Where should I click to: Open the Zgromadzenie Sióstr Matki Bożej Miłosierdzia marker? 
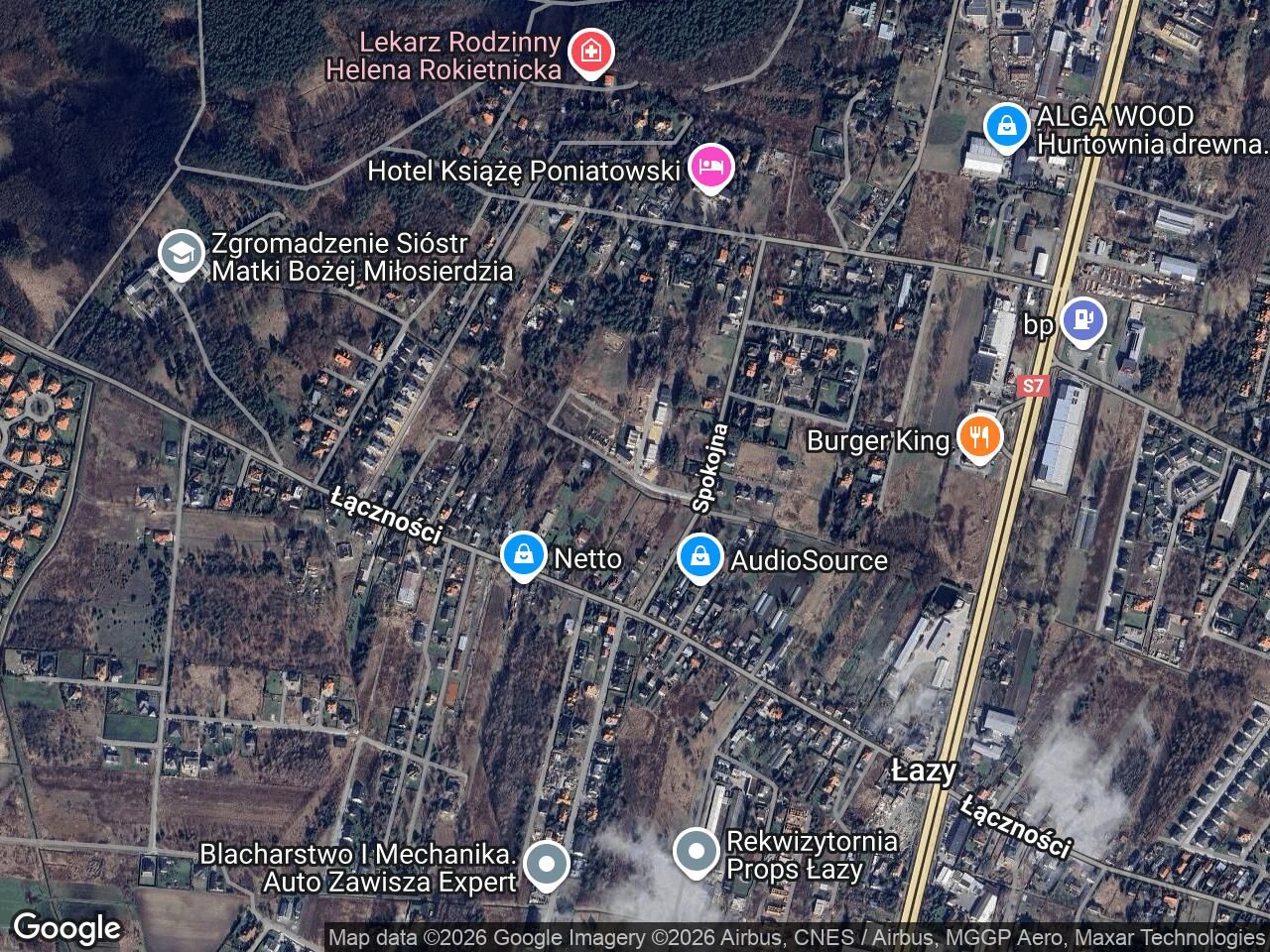pos(181,254)
